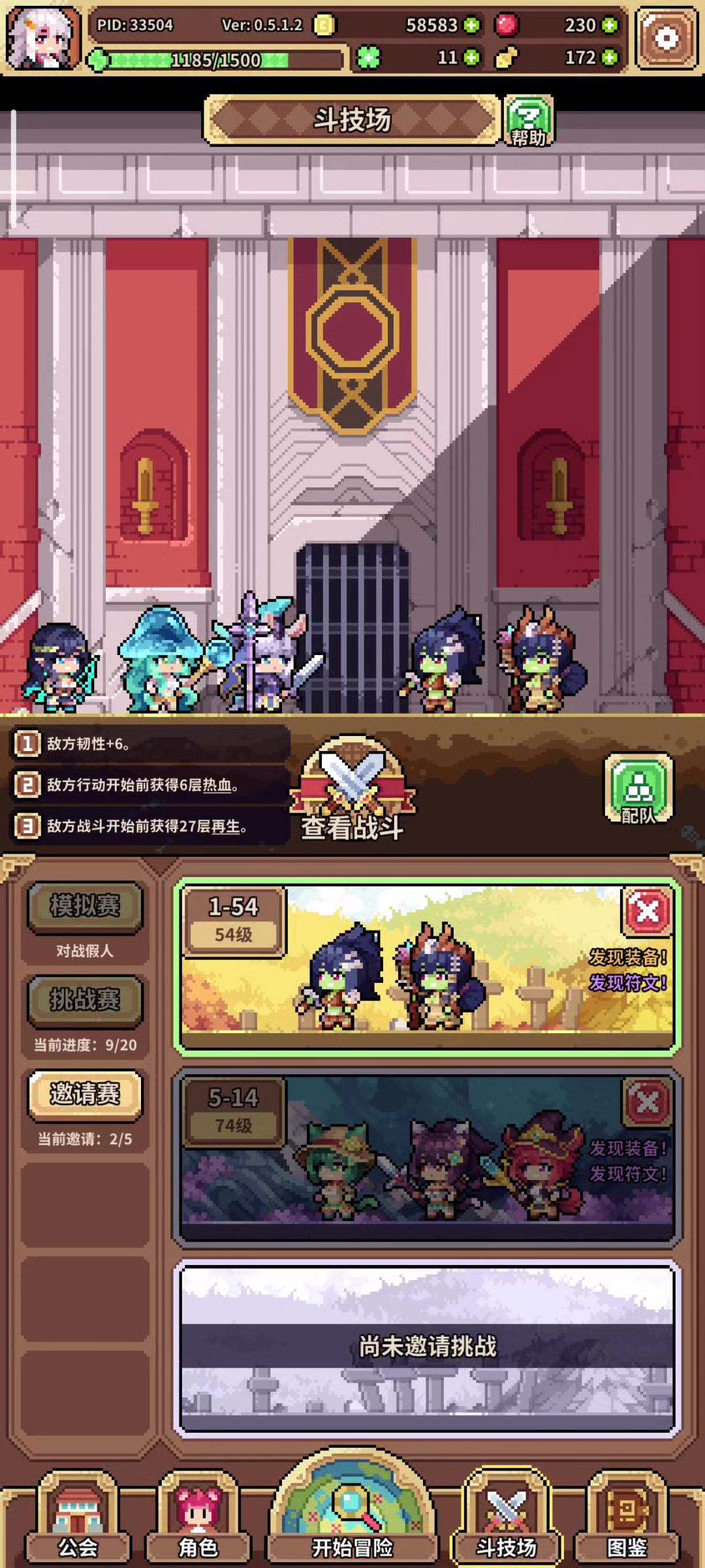This screenshot has height=1568, width=705.
Task: Add tickets with plus next to 172
Action: click(610, 58)
